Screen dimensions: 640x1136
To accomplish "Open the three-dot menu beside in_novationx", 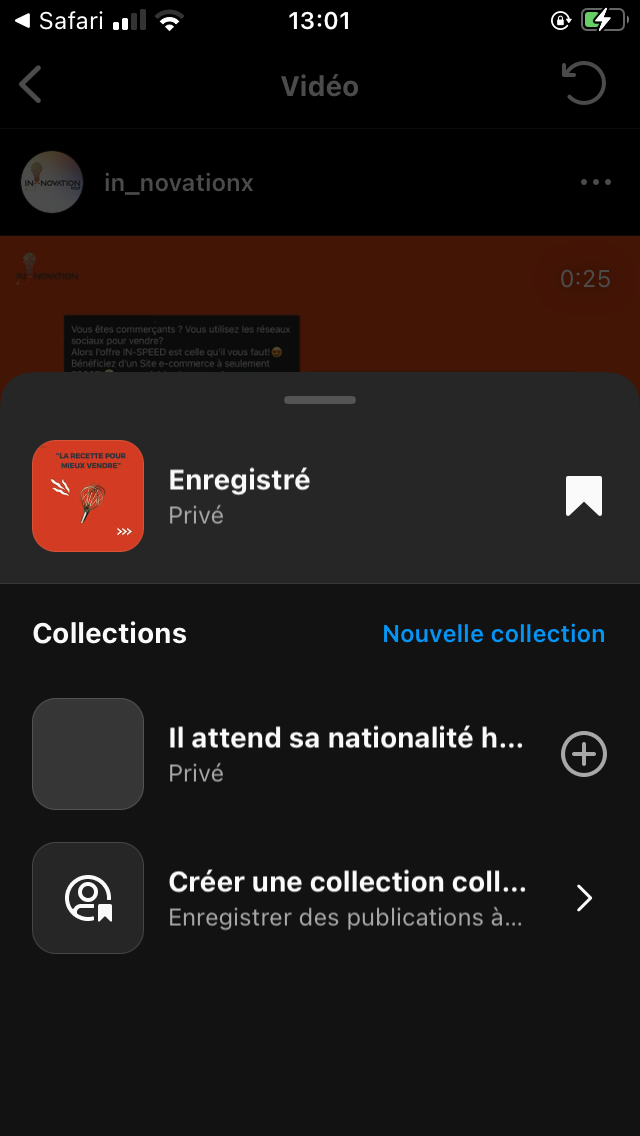I will click(x=596, y=182).
